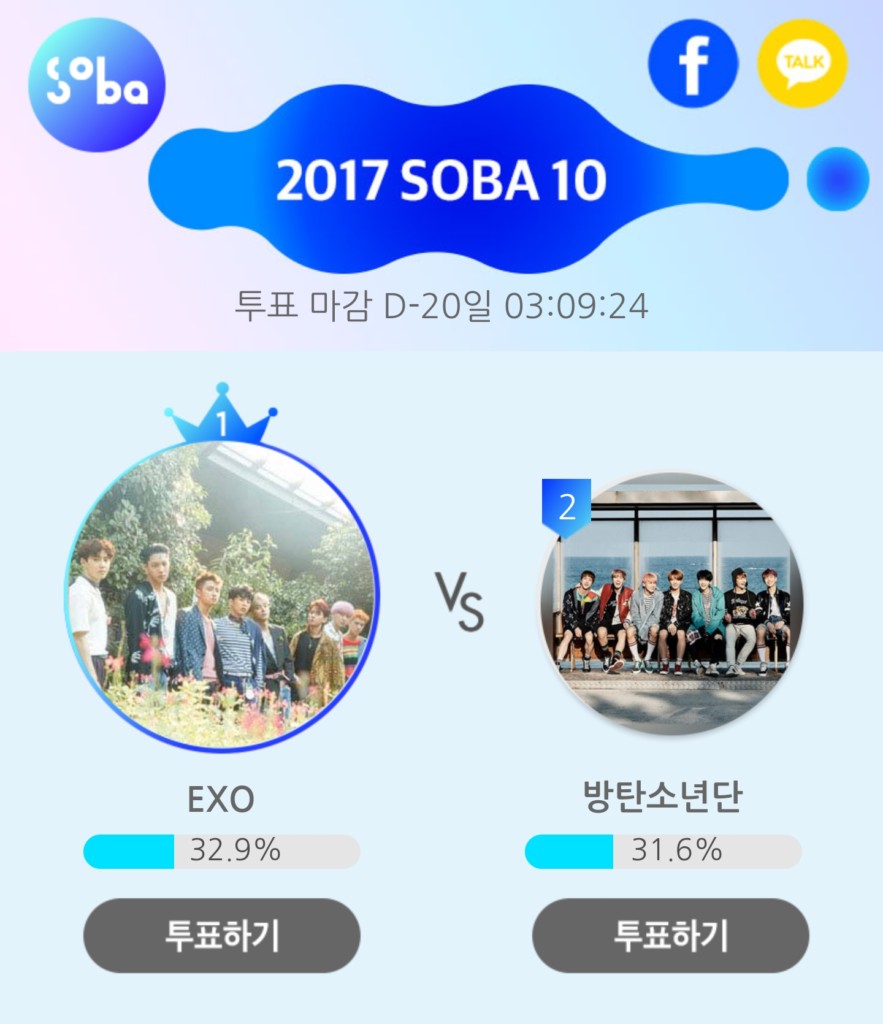This screenshot has width=883, height=1024.
Task: Vote for 방탄소년단 with 투표하기
Action: 670,936
